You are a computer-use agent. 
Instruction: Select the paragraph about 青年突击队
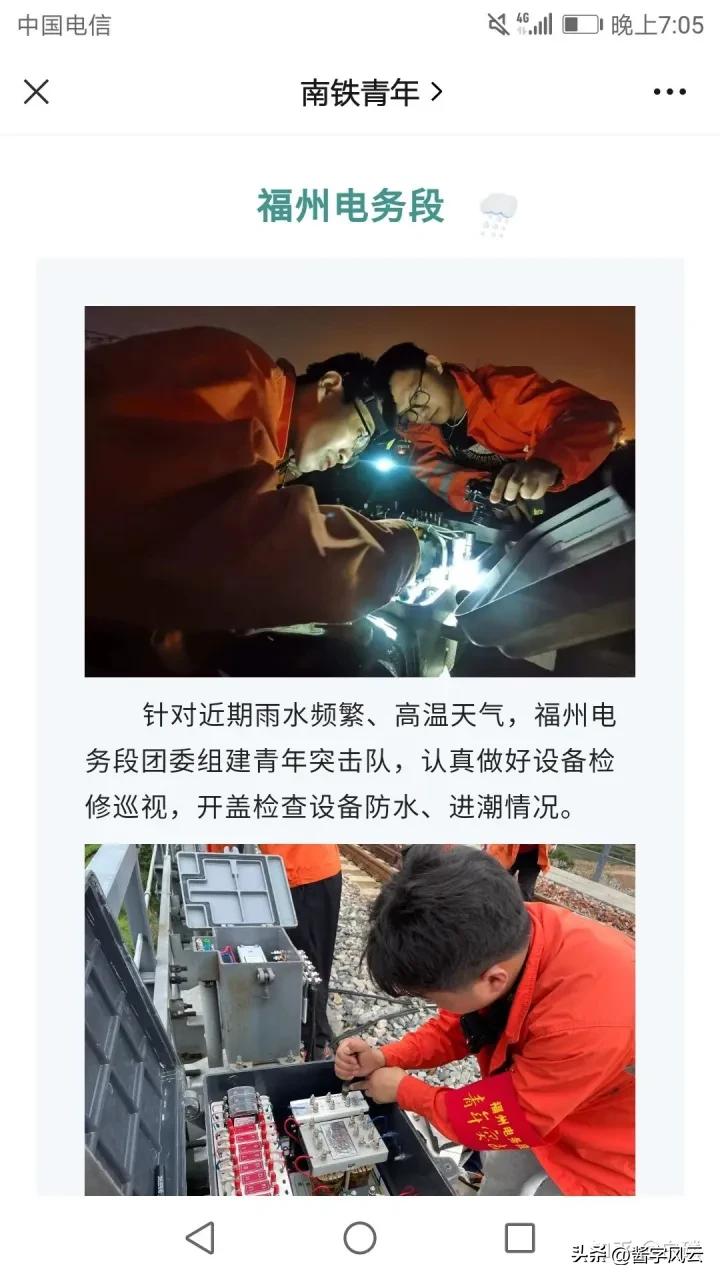click(358, 762)
